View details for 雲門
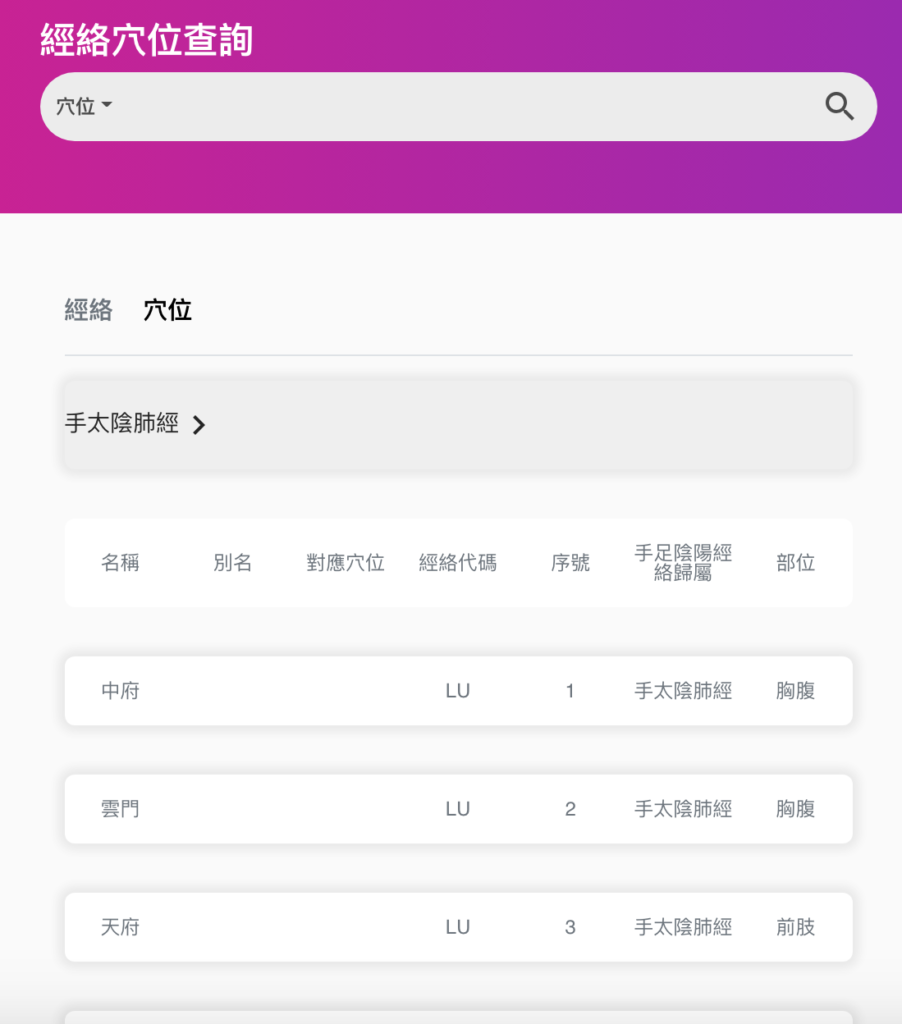This screenshot has width=902, height=1024. pyautogui.click(x=458, y=809)
